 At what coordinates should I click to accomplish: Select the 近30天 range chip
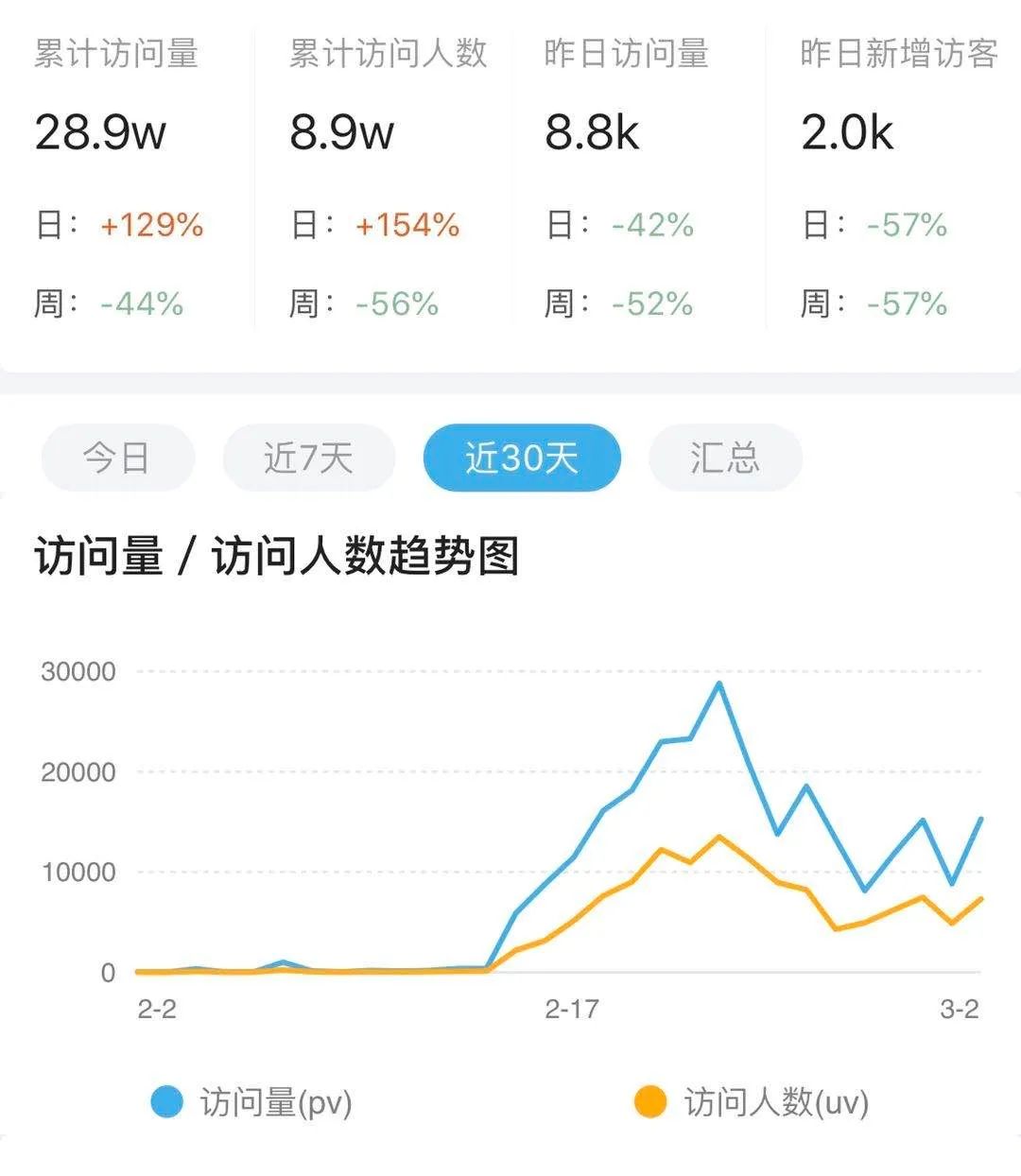tap(522, 458)
